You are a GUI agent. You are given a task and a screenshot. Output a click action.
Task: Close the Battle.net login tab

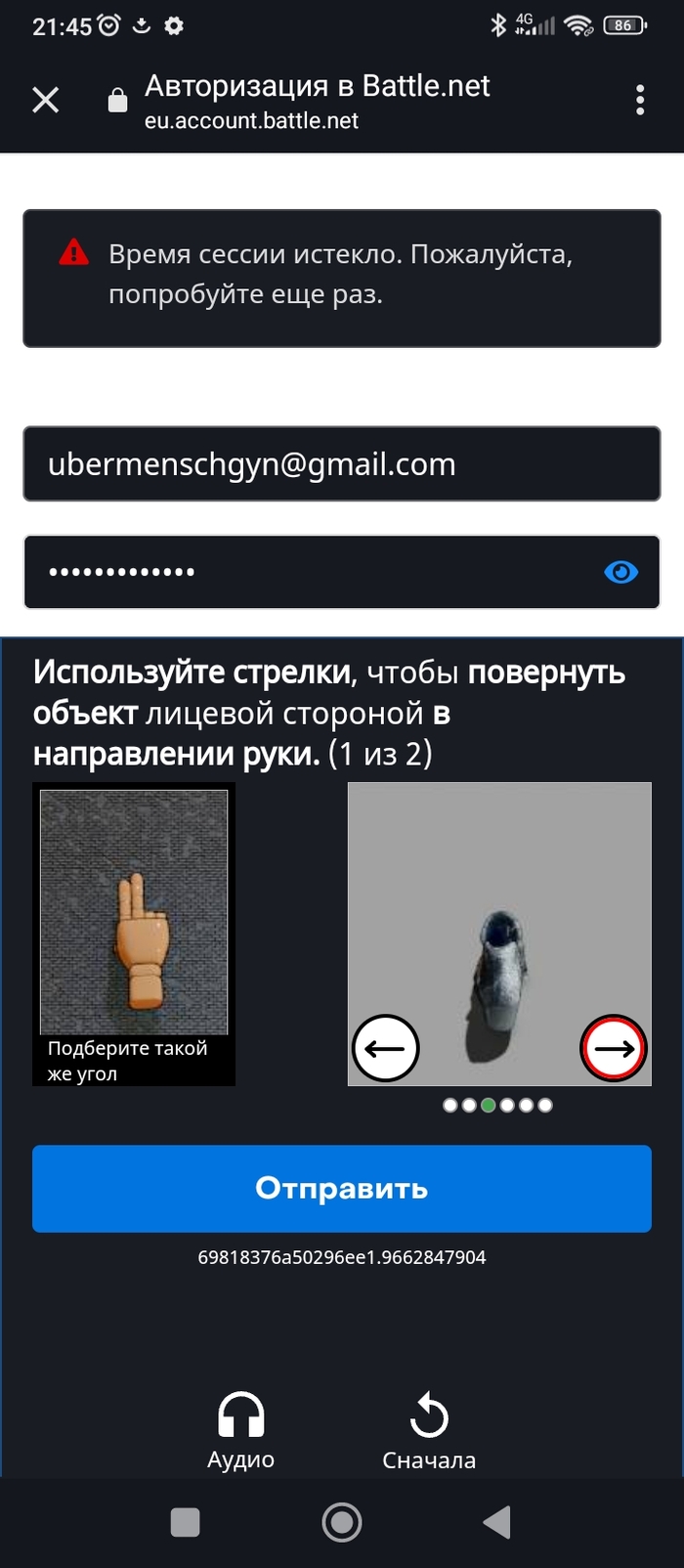pos(46,100)
